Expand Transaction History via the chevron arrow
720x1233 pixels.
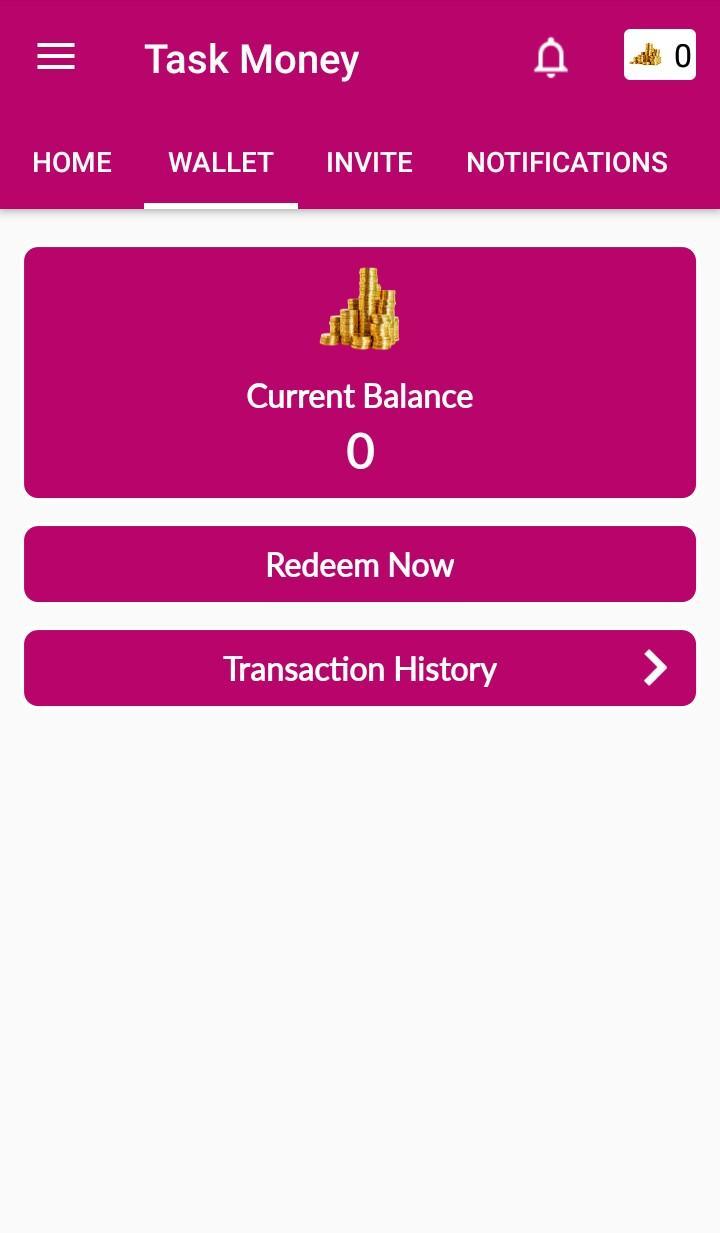click(x=655, y=668)
